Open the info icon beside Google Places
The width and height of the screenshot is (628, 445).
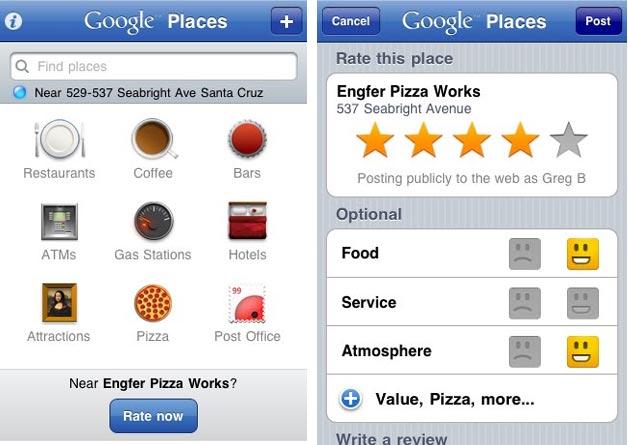14,21
